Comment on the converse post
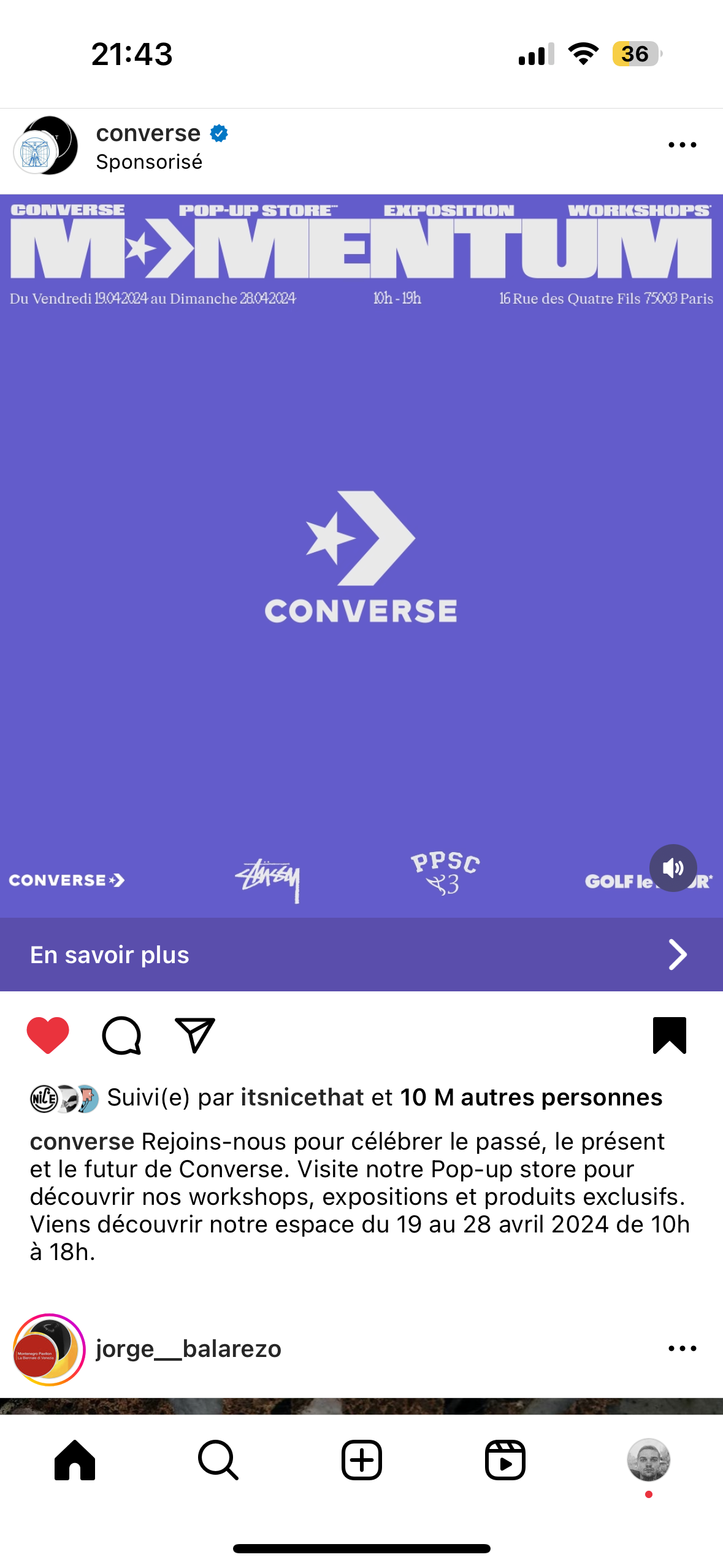The width and height of the screenshot is (723, 1568). (121, 1036)
